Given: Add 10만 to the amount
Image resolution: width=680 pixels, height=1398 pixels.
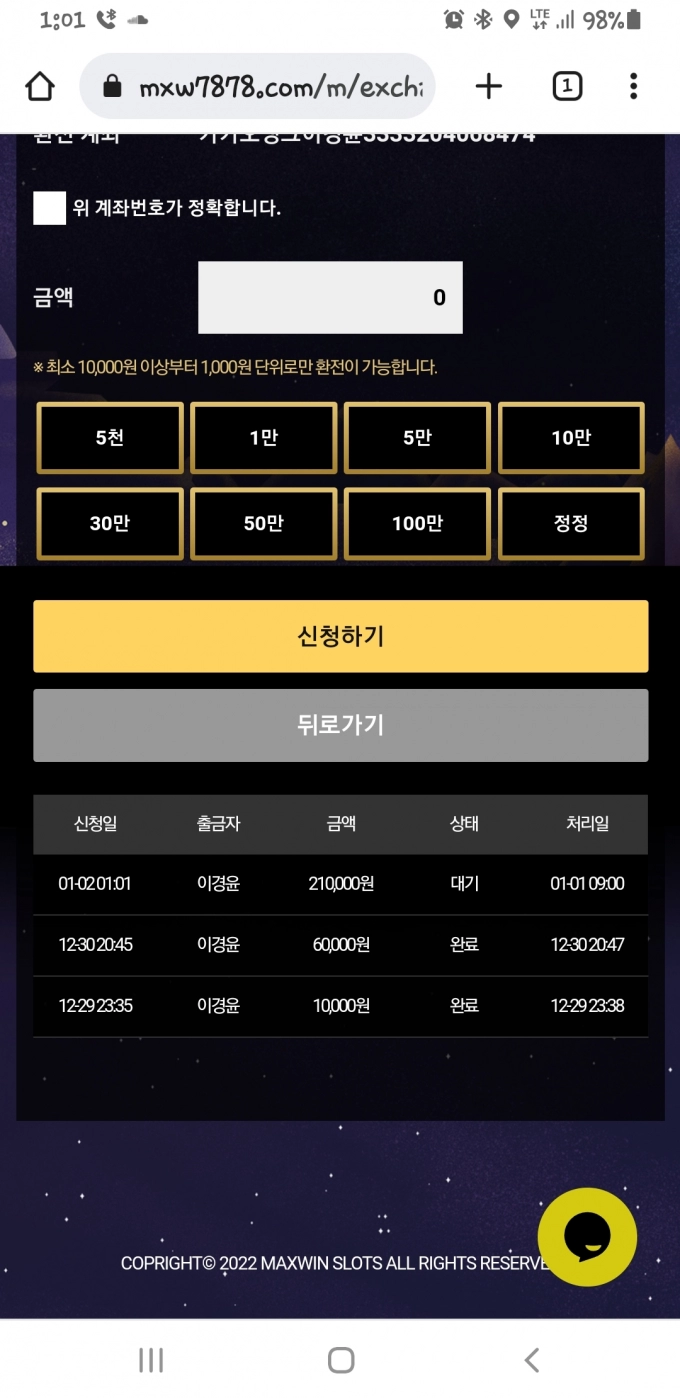Looking at the screenshot, I should tap(571, 438).
